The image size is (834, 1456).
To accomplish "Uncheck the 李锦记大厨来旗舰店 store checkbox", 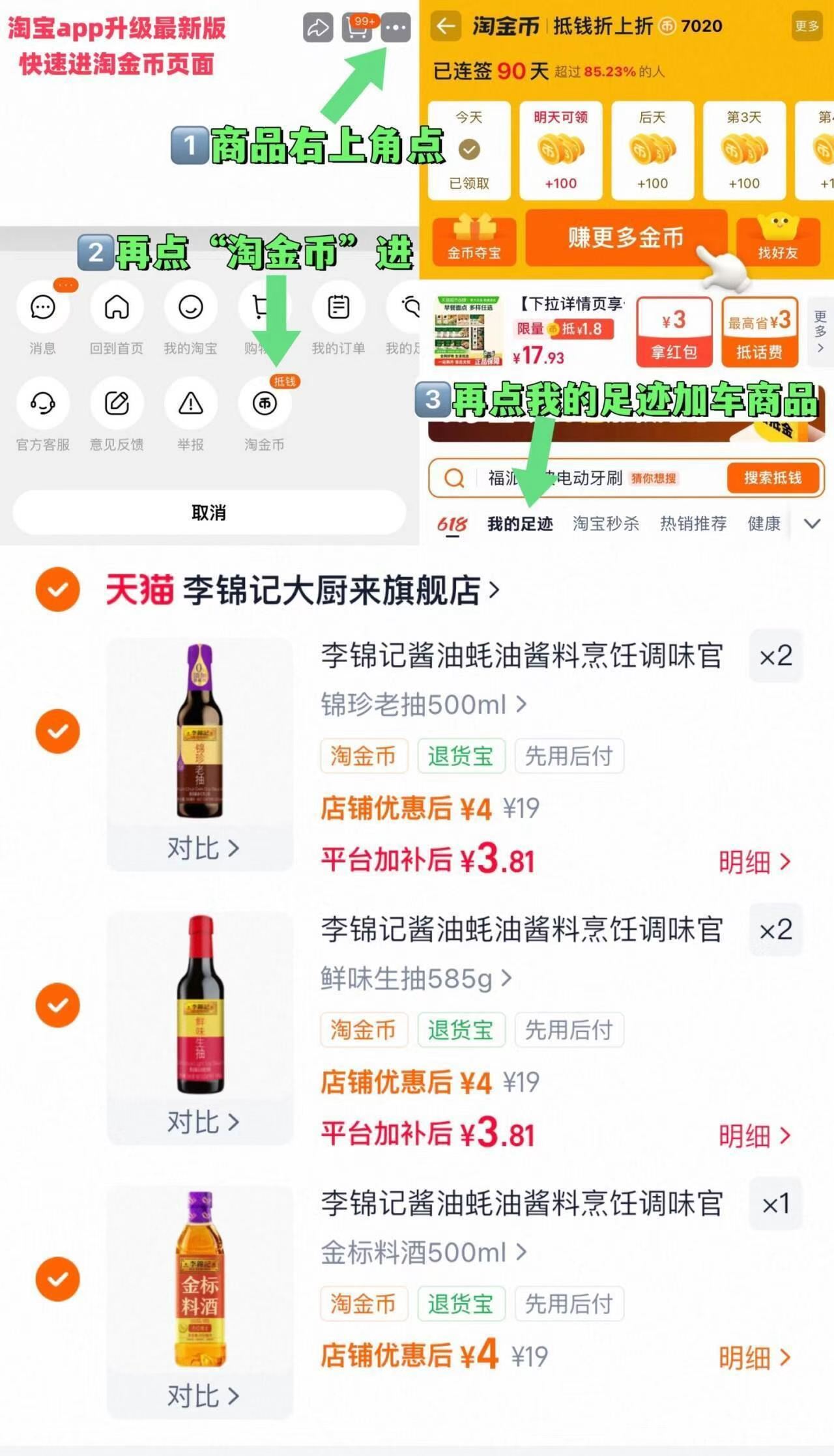I will [57, 590].
